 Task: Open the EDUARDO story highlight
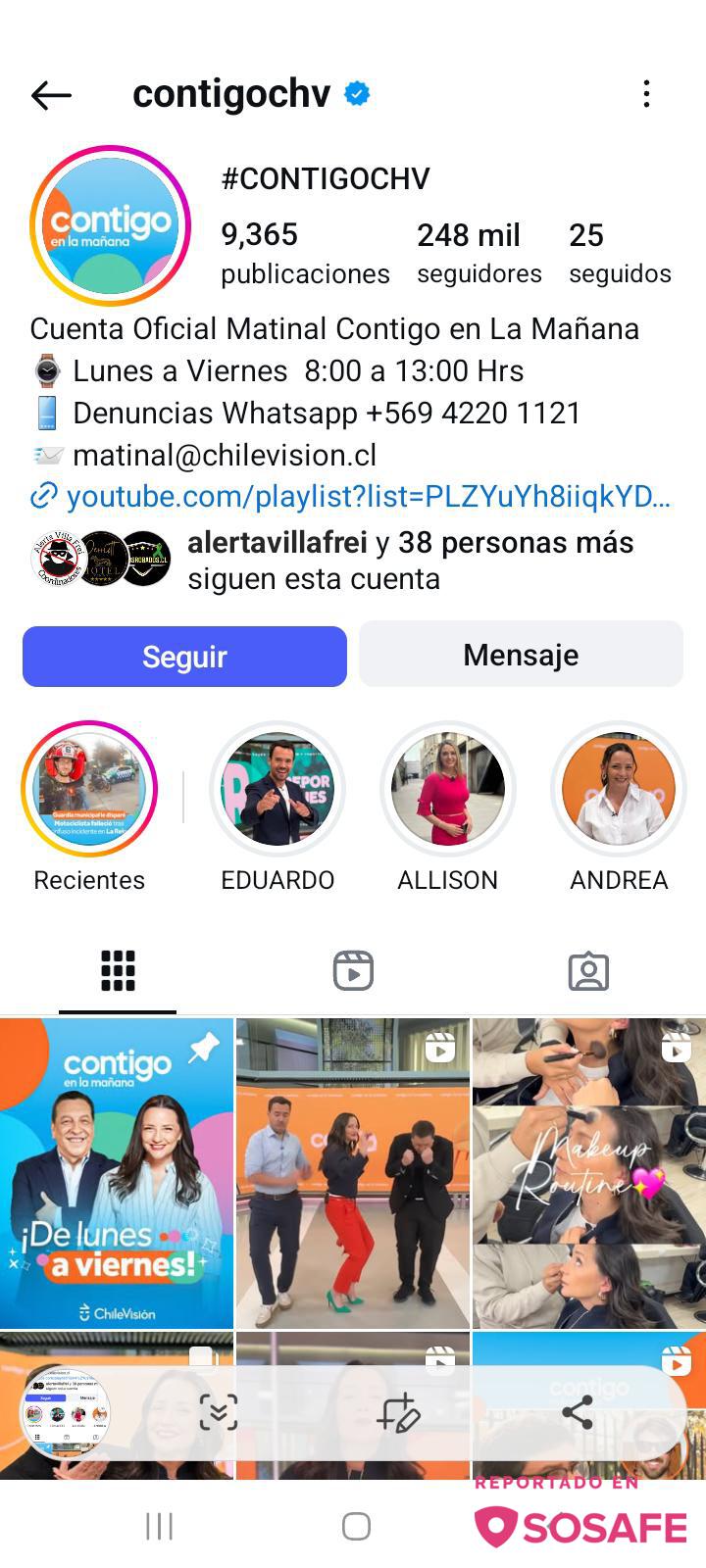pos(277,789)
